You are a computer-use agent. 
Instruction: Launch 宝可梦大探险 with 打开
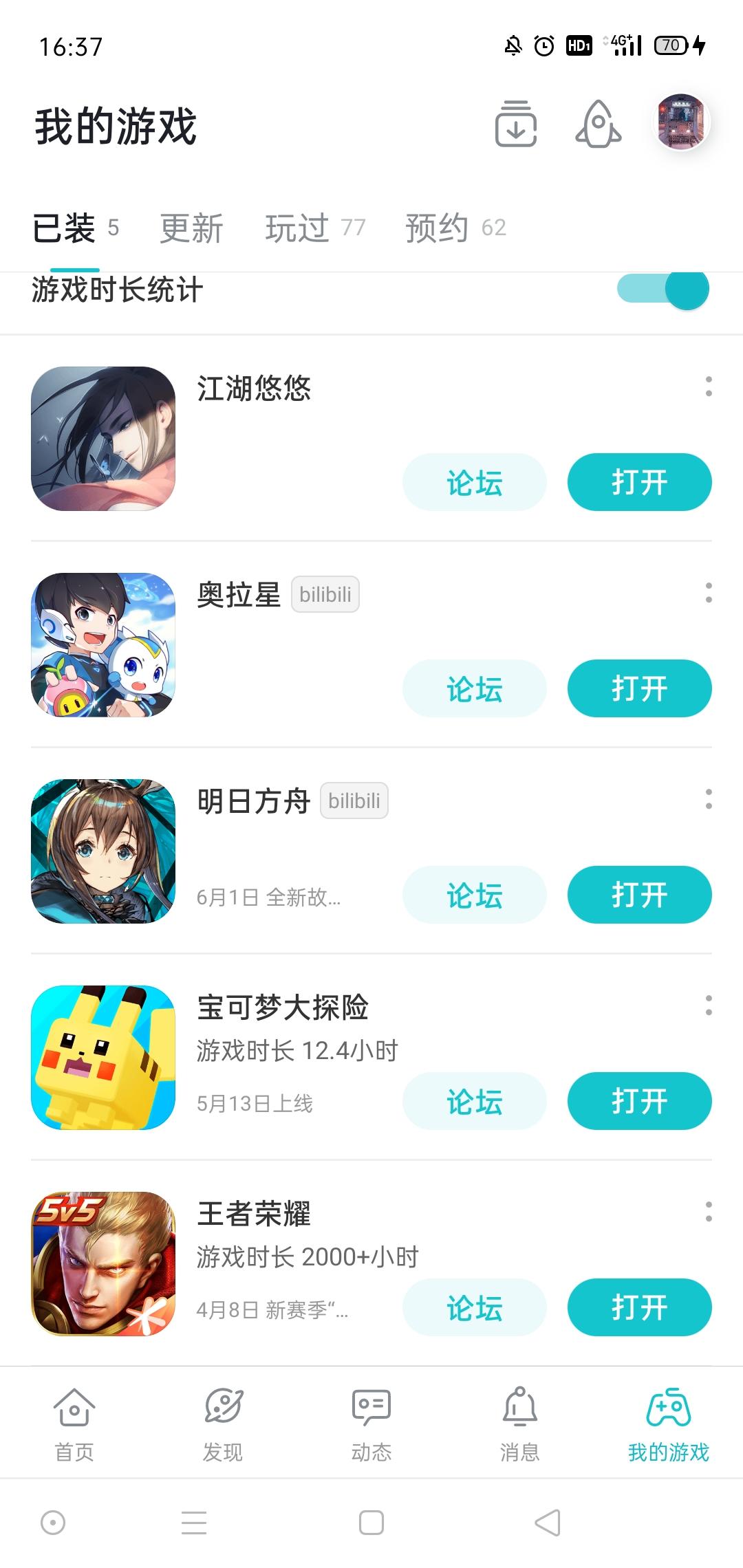[639, 1101]
